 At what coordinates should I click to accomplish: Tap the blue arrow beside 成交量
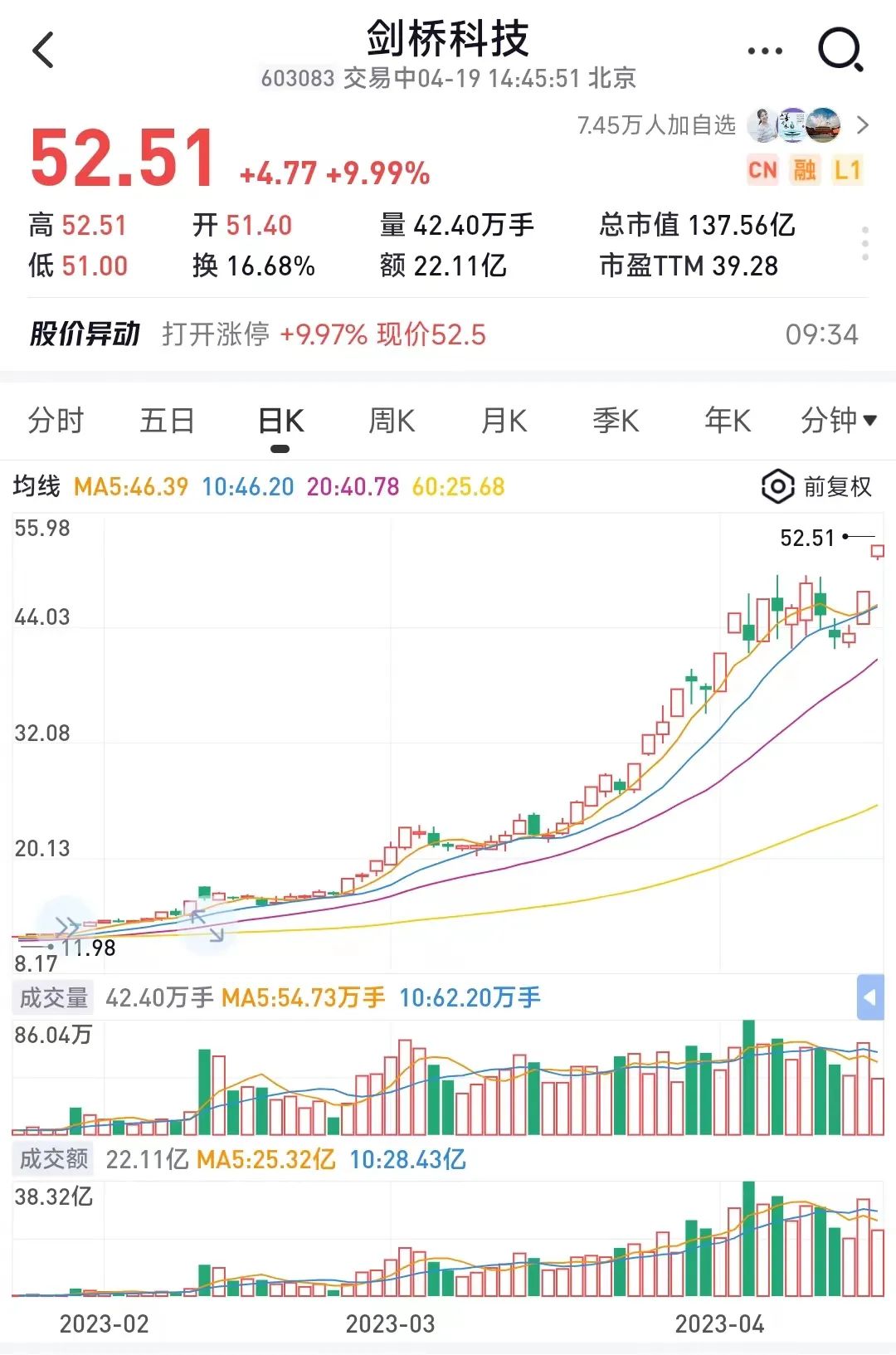(x=869, y=997)
